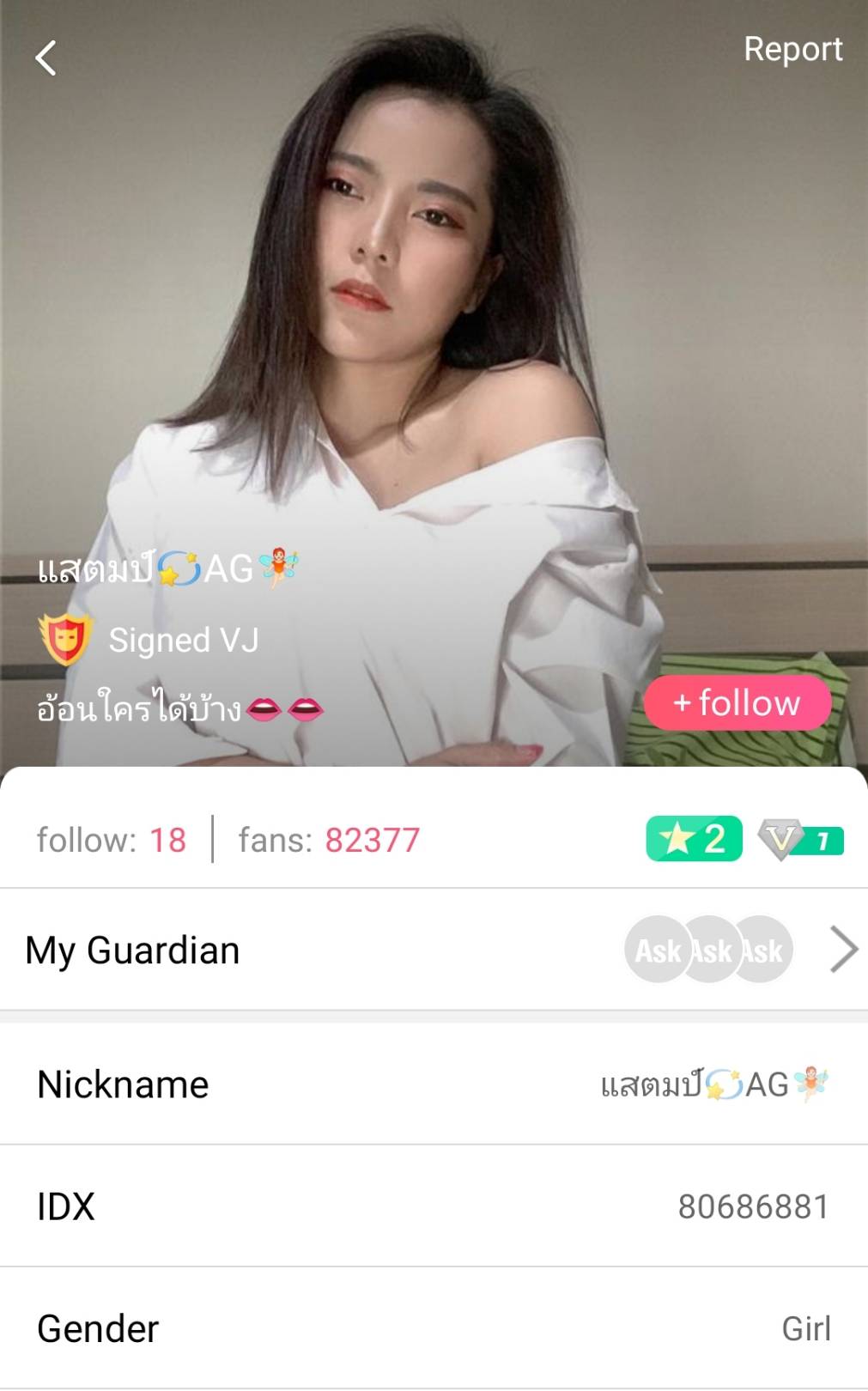The image size is (868, 1391).
Task: Open the My Guardian row
Action: (434, 950)
